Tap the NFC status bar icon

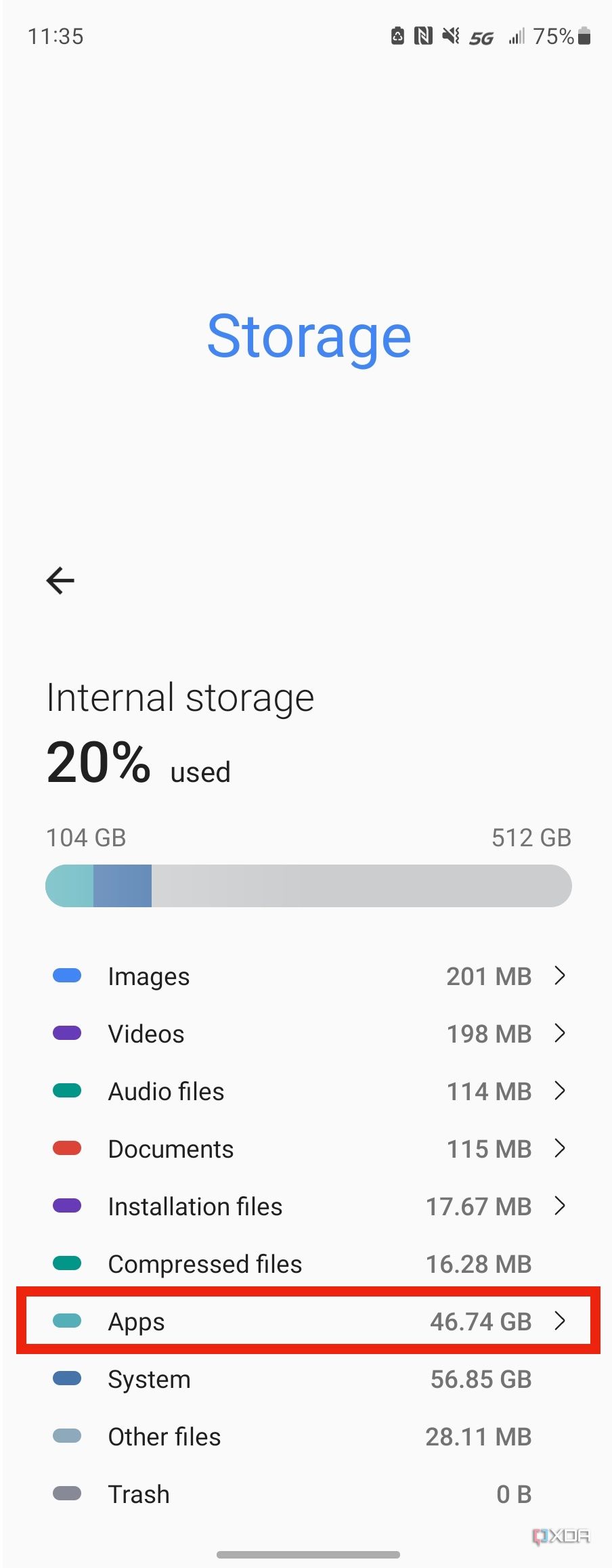pyautogui.click(x=424, y=35)
